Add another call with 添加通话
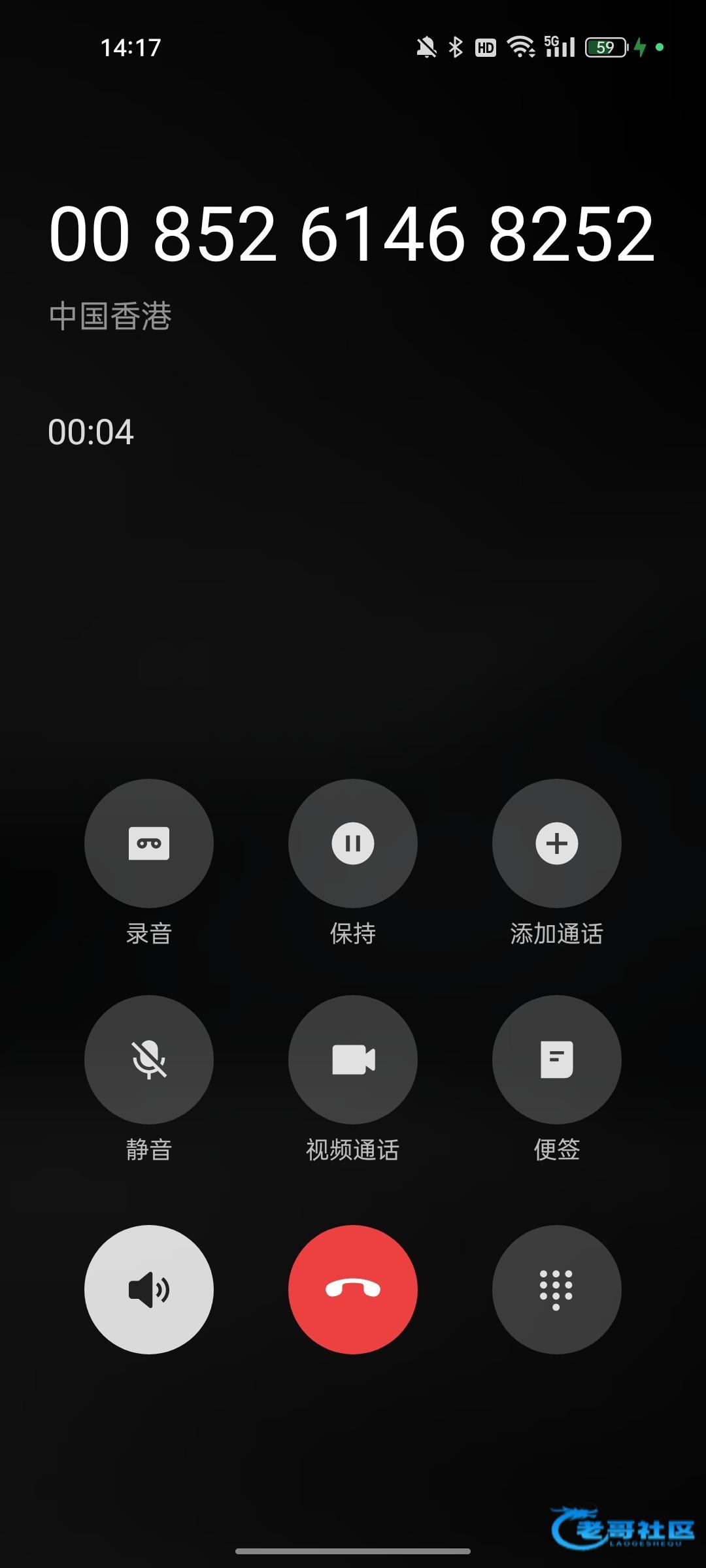 pyautogui.click(x=557, y=843)
